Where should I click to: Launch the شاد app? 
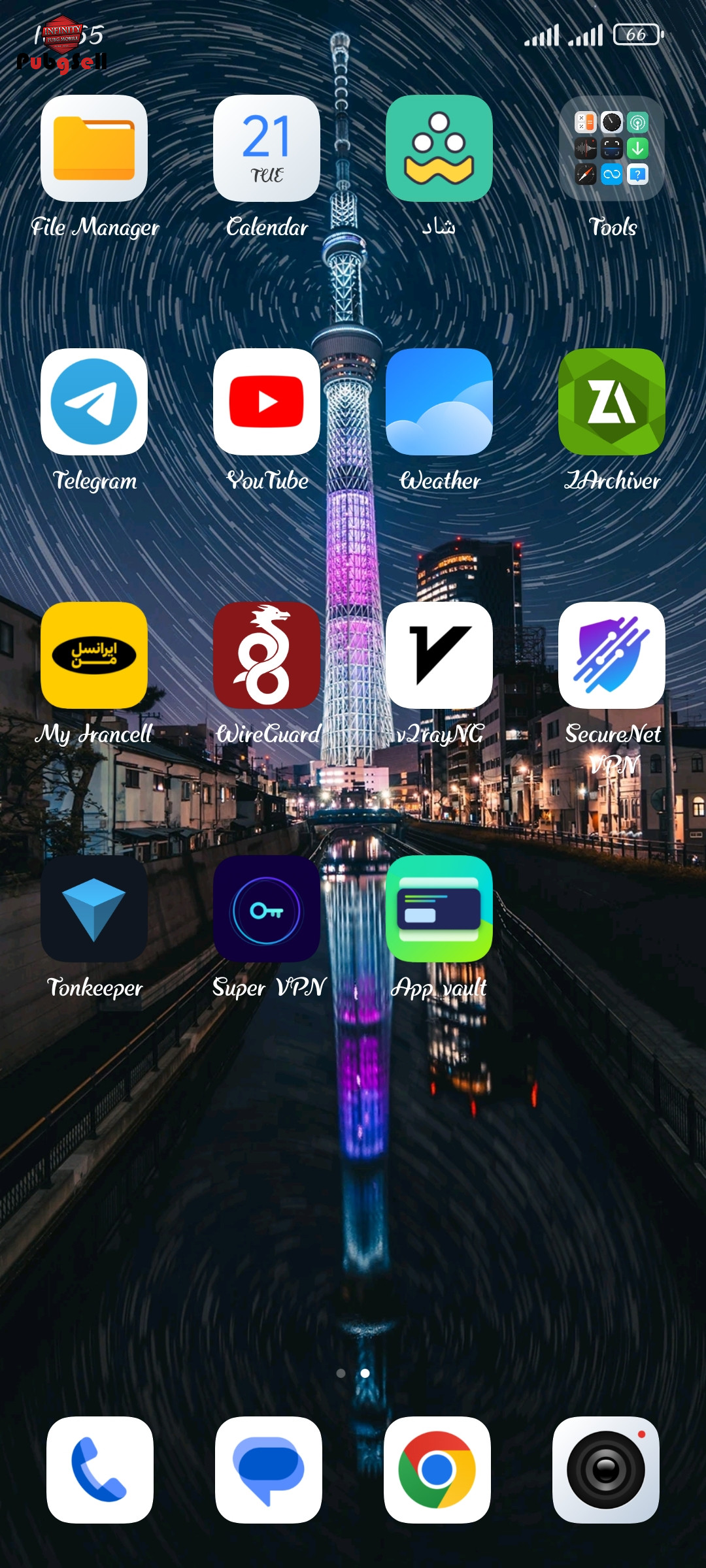point(439,148)
